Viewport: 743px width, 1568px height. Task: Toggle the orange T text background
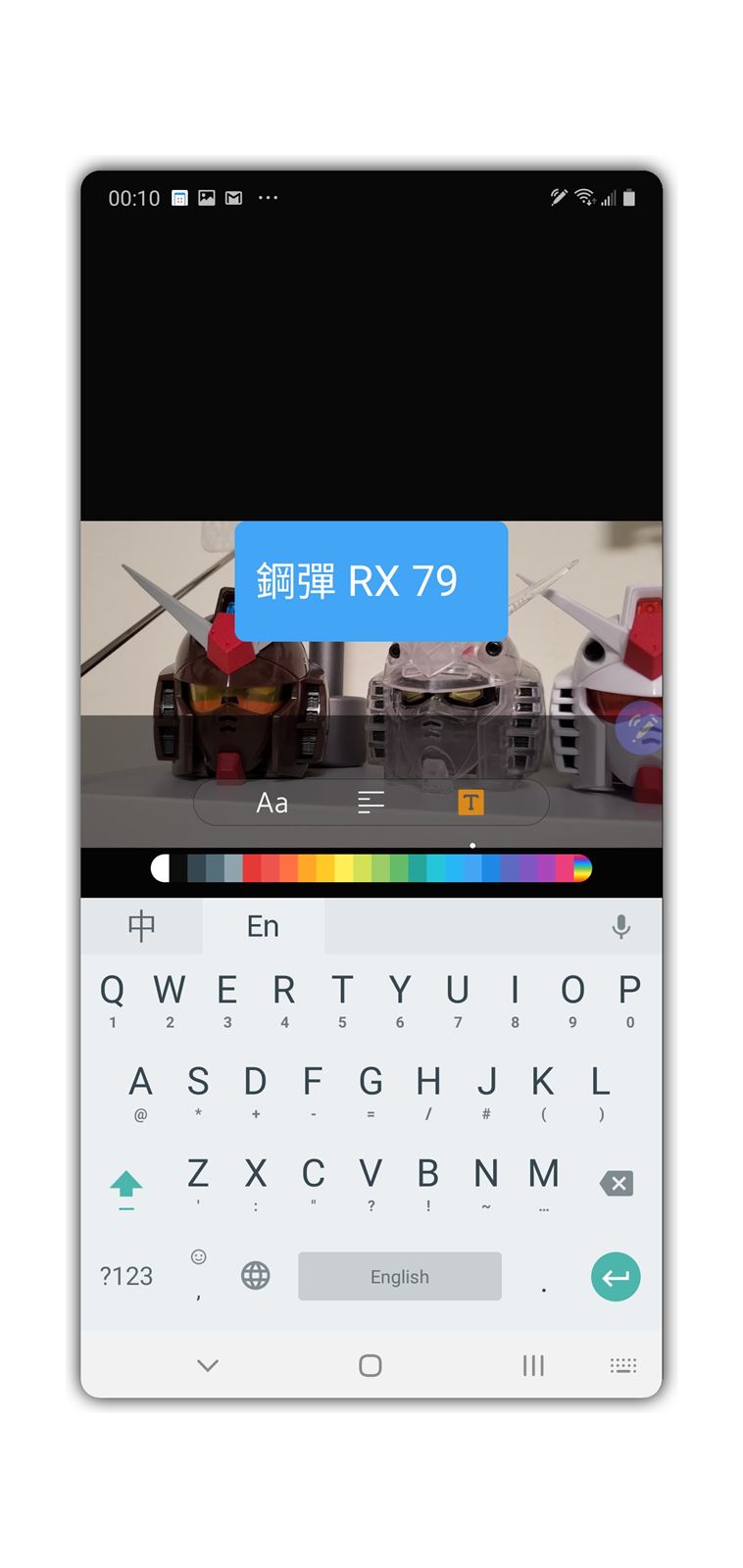(471, 804)
